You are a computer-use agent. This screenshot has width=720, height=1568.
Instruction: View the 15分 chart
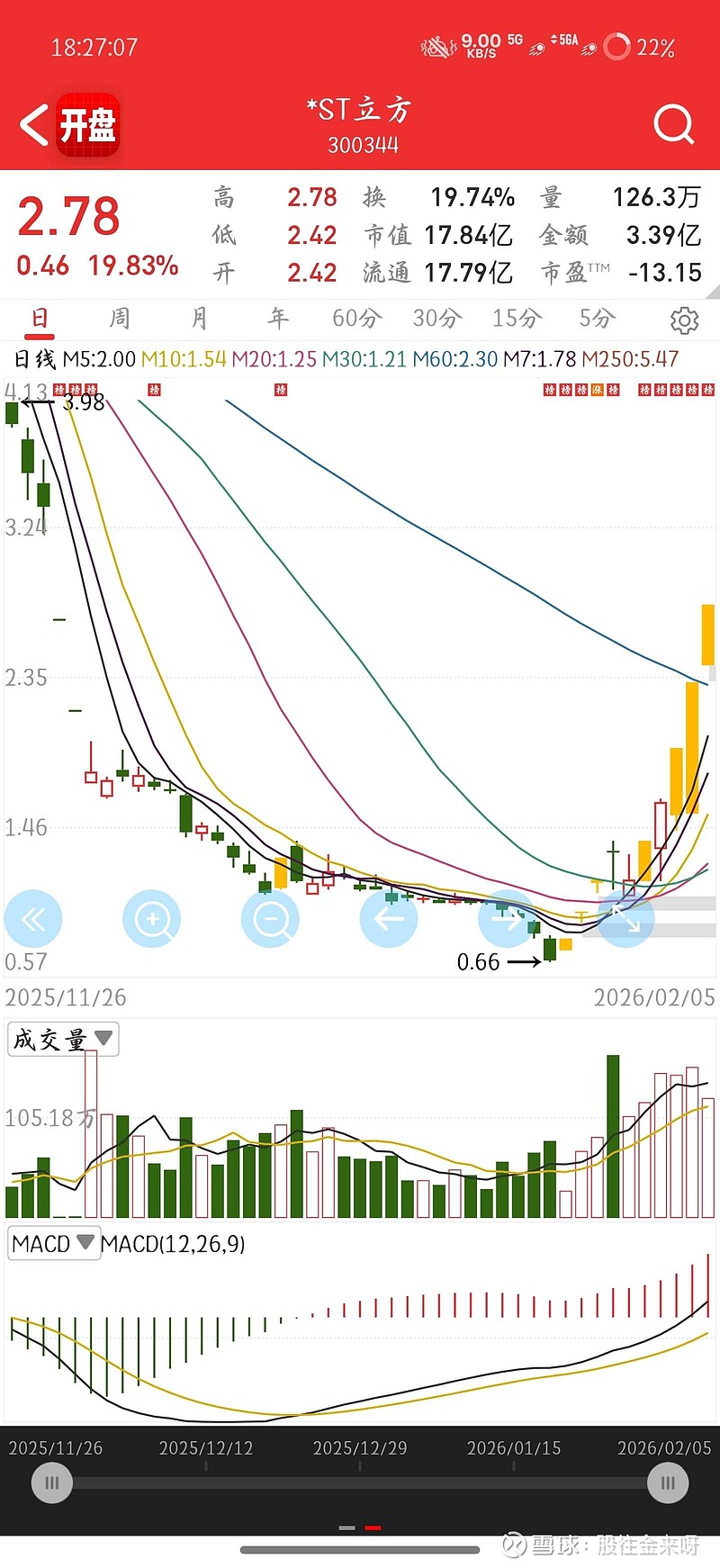coord(517,318)
